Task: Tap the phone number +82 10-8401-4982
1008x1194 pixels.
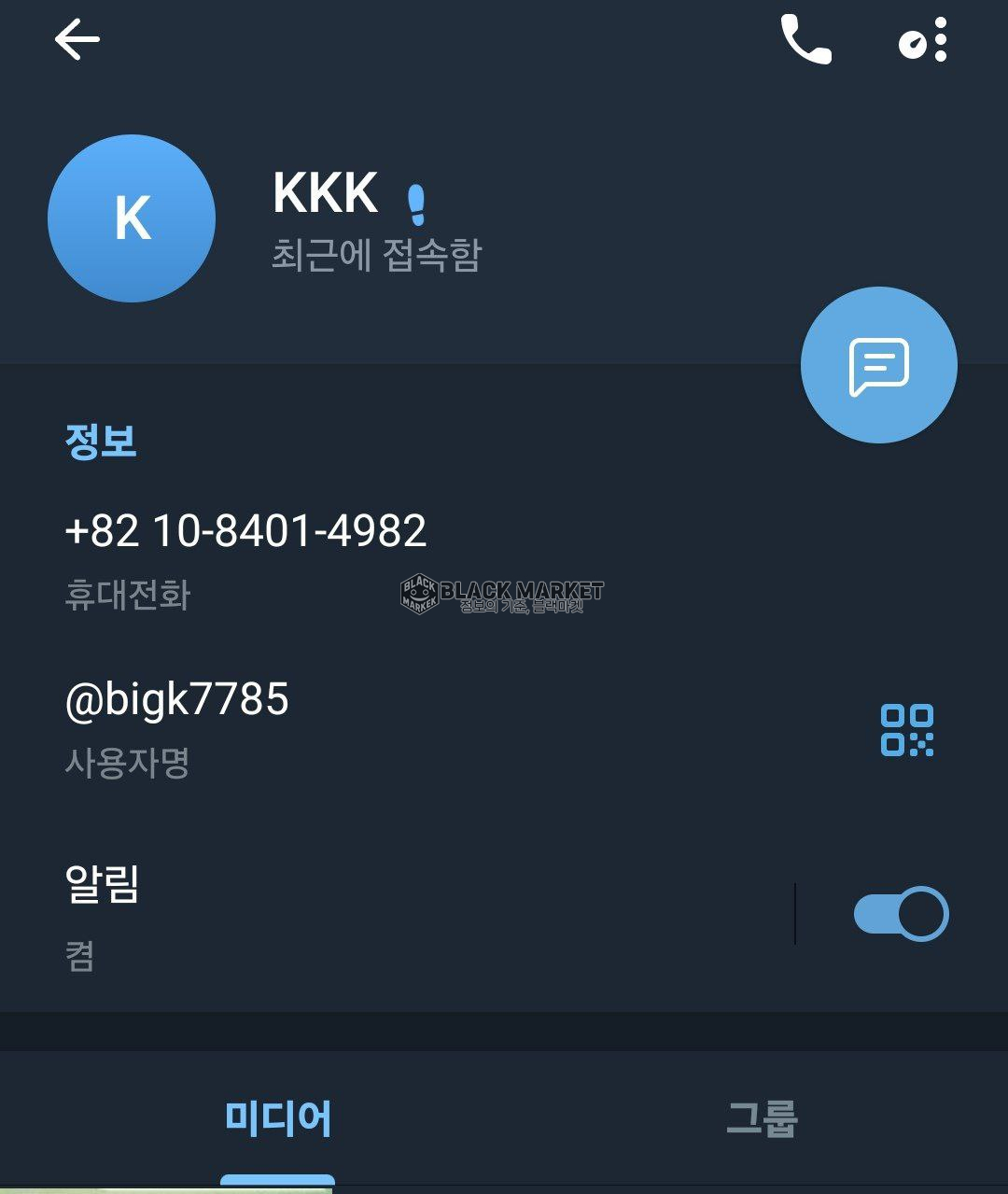Action: (246, 531)
